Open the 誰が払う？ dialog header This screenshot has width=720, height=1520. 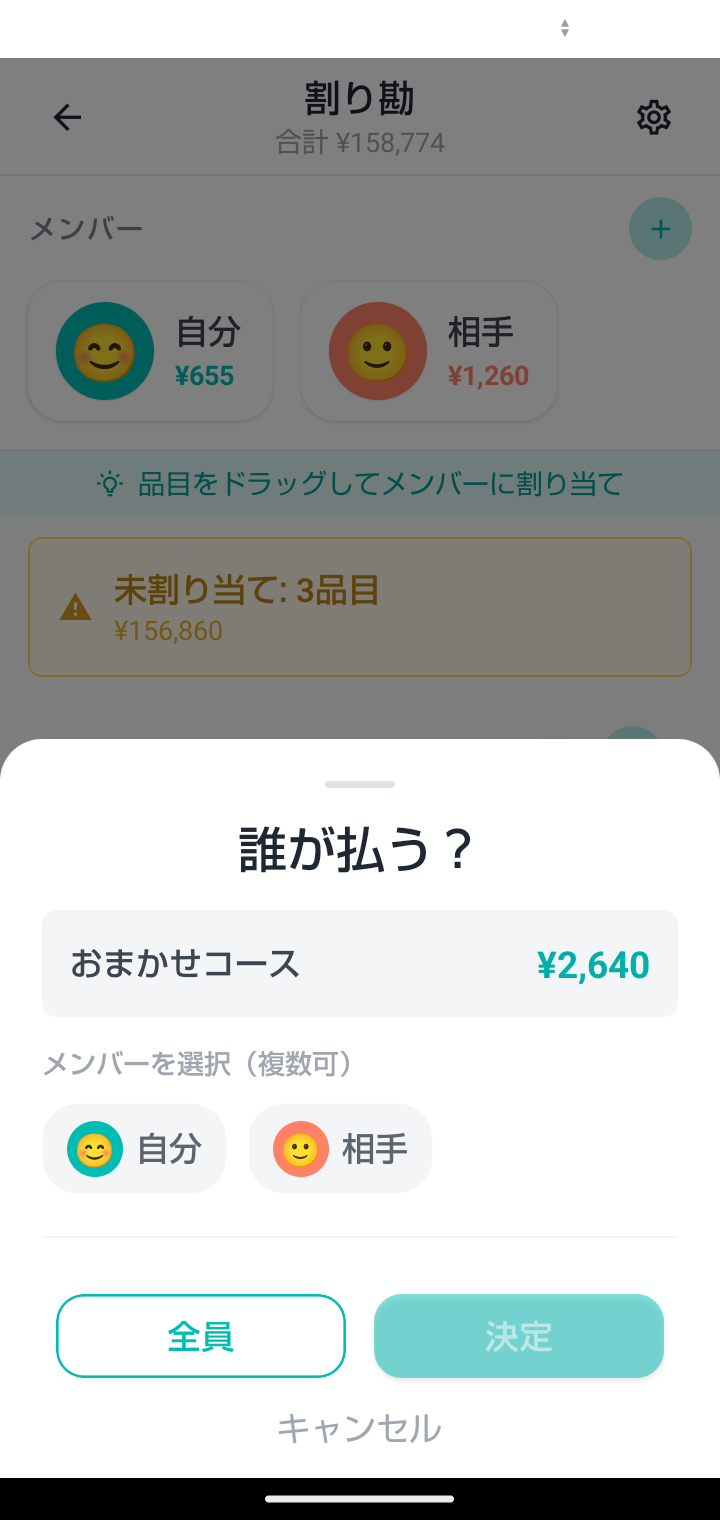point(360,848)
